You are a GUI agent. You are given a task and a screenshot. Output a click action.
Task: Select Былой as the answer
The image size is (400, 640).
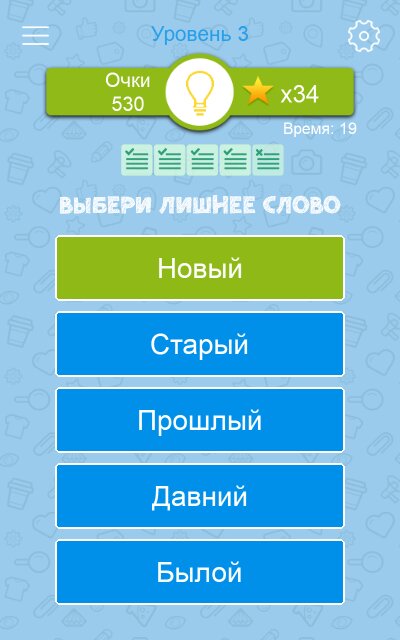[x=200, y=572]
